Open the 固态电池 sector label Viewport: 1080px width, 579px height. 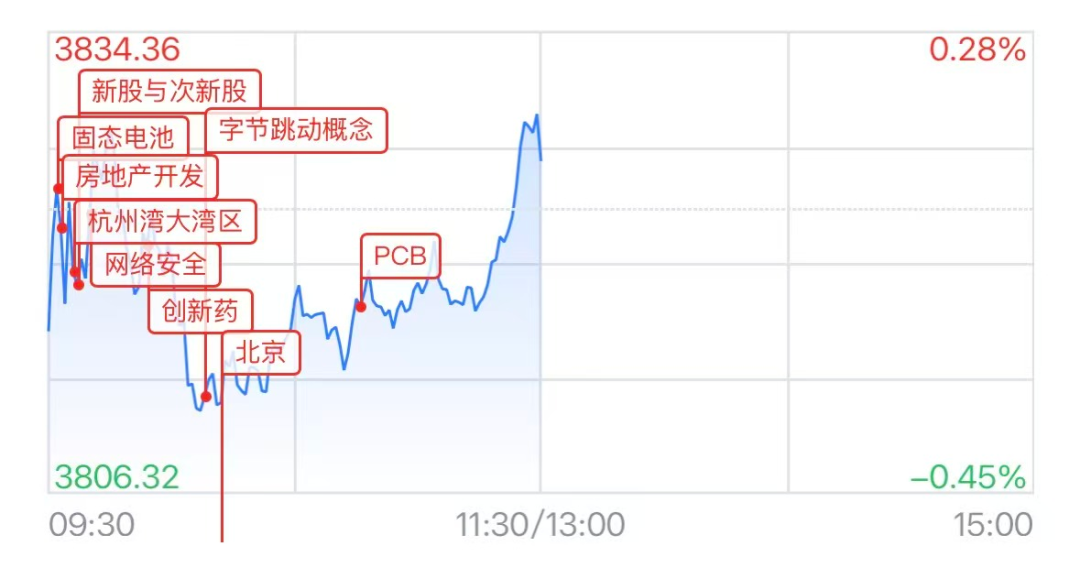click(x=123, y=137)
